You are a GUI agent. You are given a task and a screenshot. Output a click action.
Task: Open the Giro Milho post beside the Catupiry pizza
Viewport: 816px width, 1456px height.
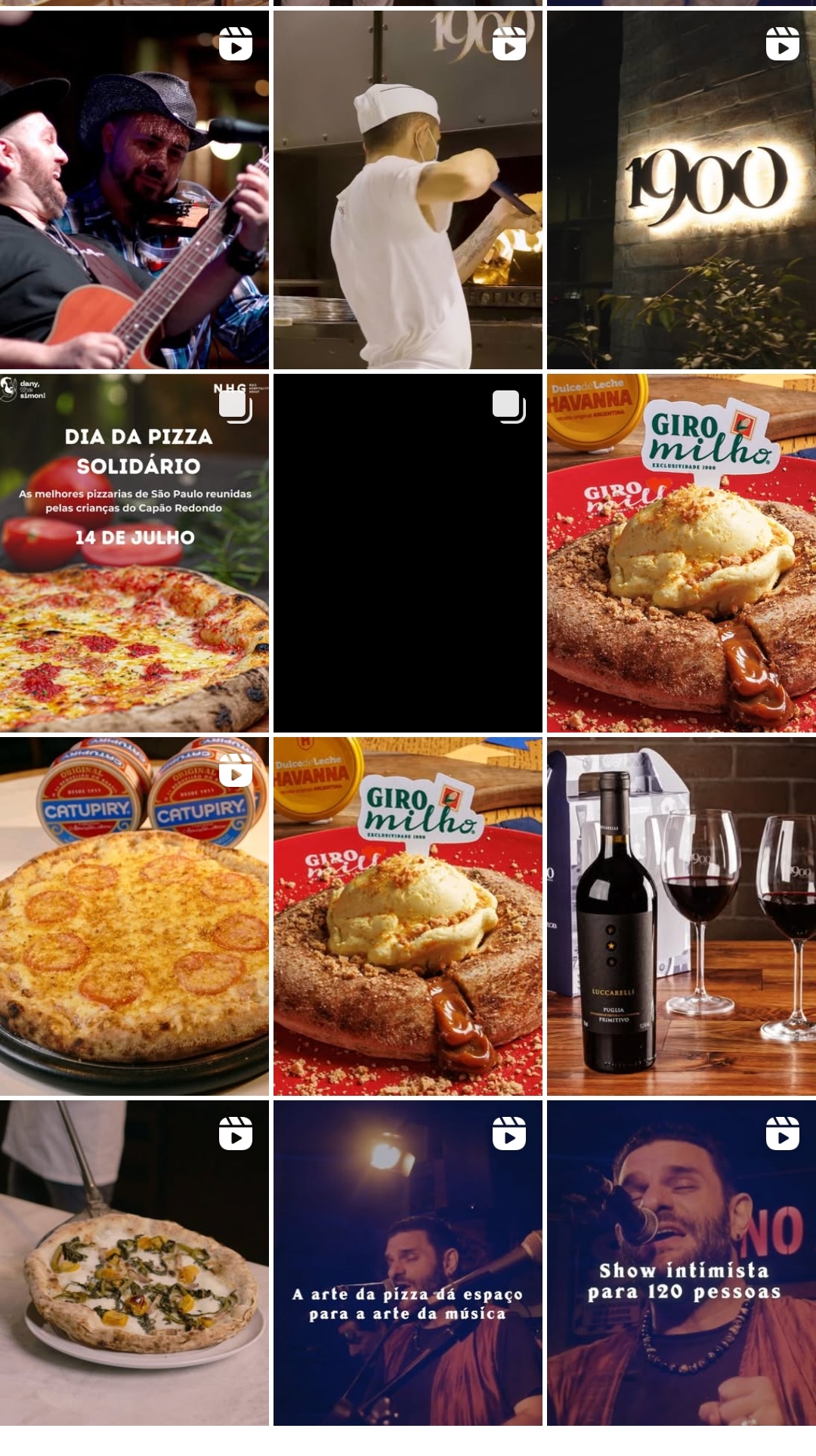click(x=408, y=916)
